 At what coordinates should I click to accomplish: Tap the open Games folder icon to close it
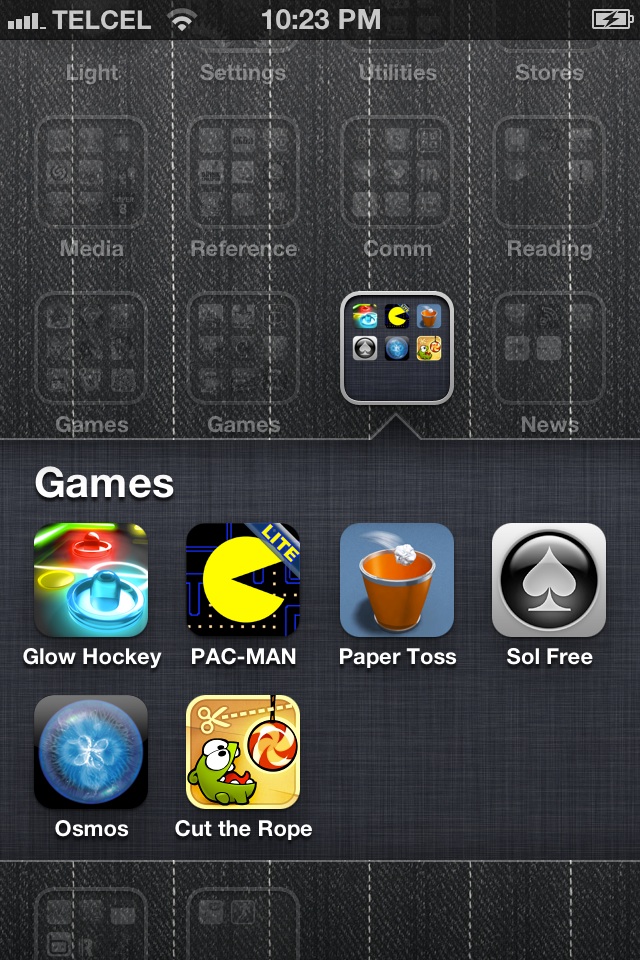[397, 347]
